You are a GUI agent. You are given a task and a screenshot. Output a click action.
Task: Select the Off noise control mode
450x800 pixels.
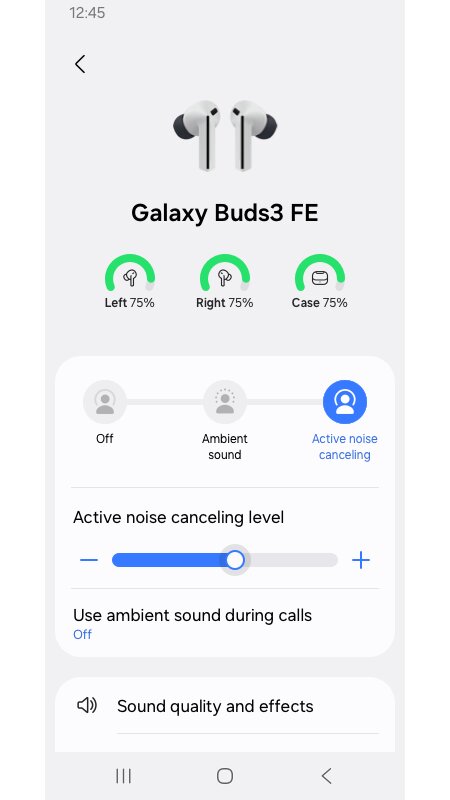click(105, 402)
